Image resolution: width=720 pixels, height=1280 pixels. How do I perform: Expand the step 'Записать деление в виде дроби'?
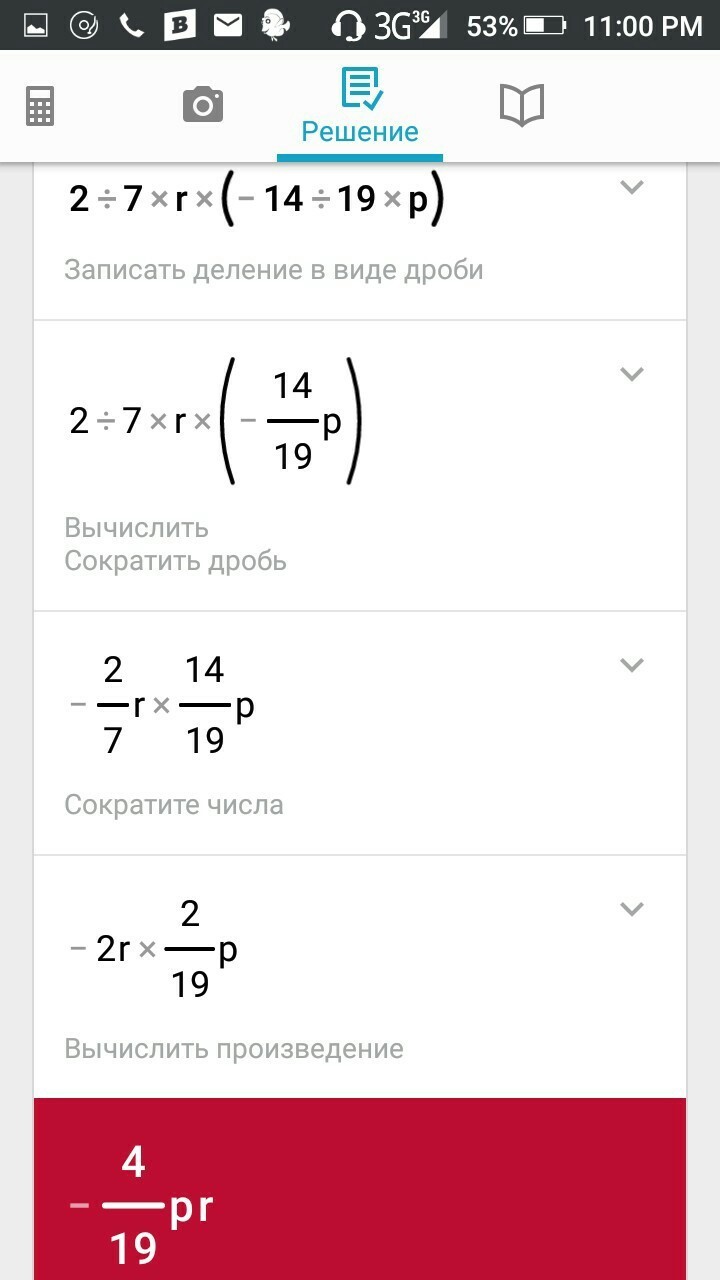631,187
